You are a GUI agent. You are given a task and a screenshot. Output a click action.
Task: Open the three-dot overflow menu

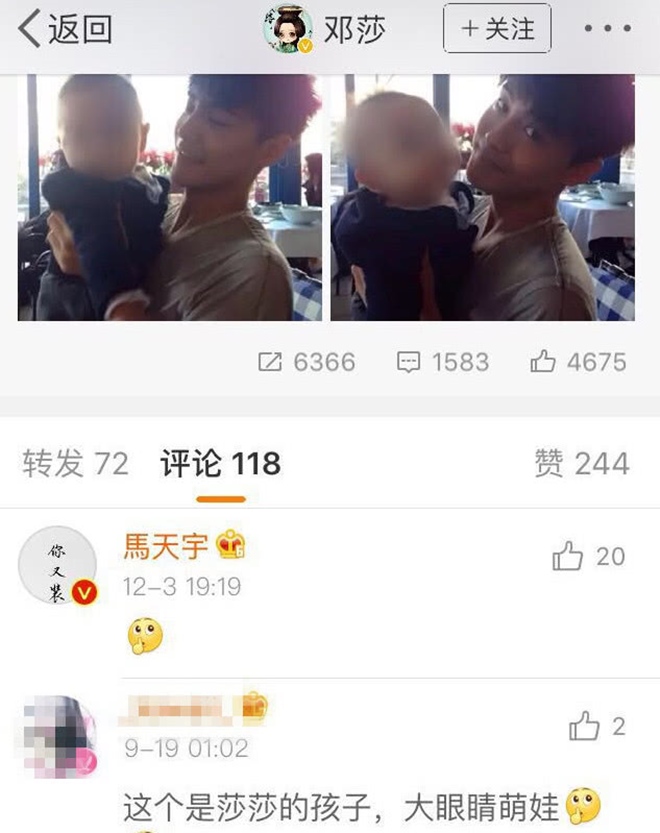(x=607, y=29)
